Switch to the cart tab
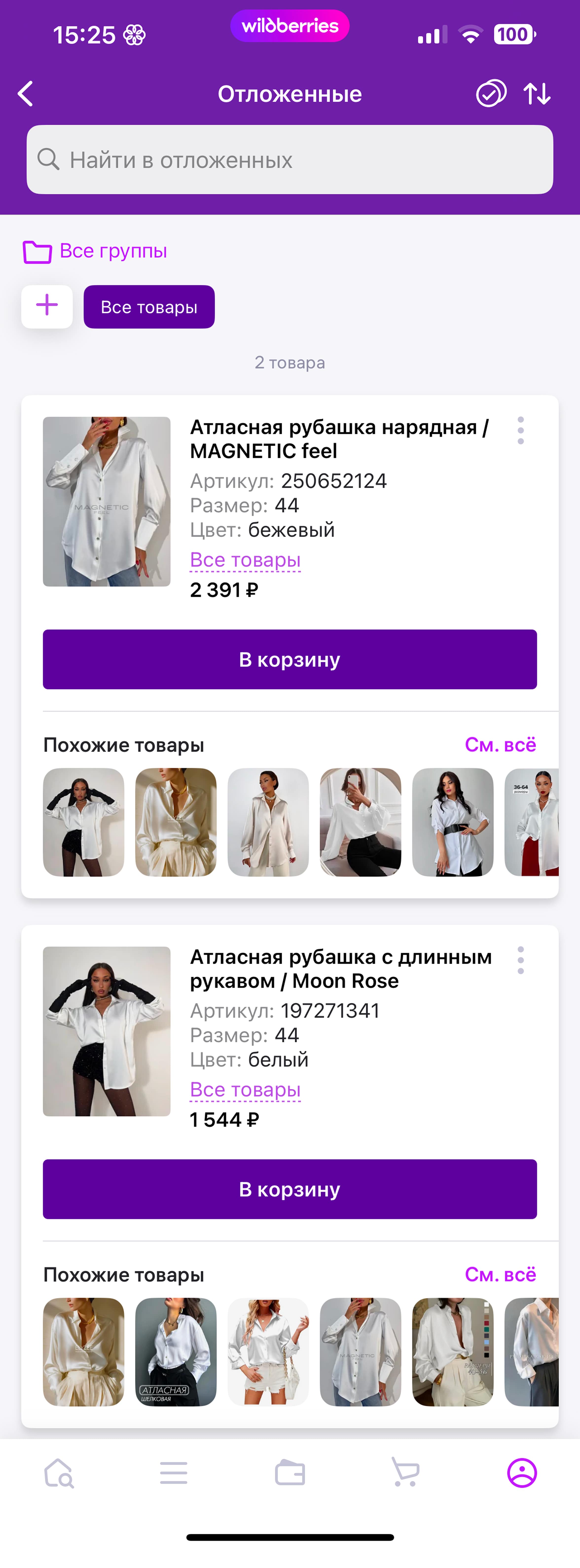 405,1473
